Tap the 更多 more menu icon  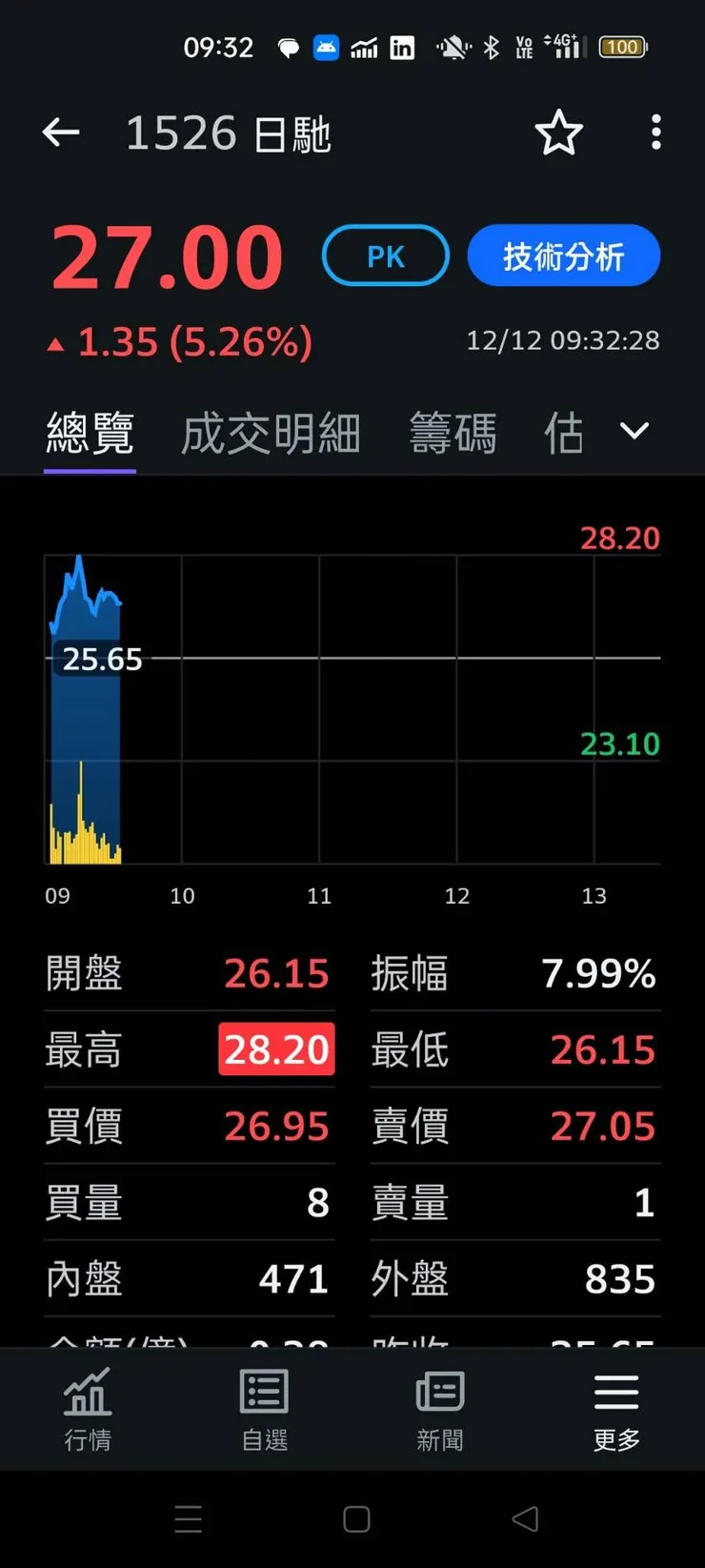614,1406
